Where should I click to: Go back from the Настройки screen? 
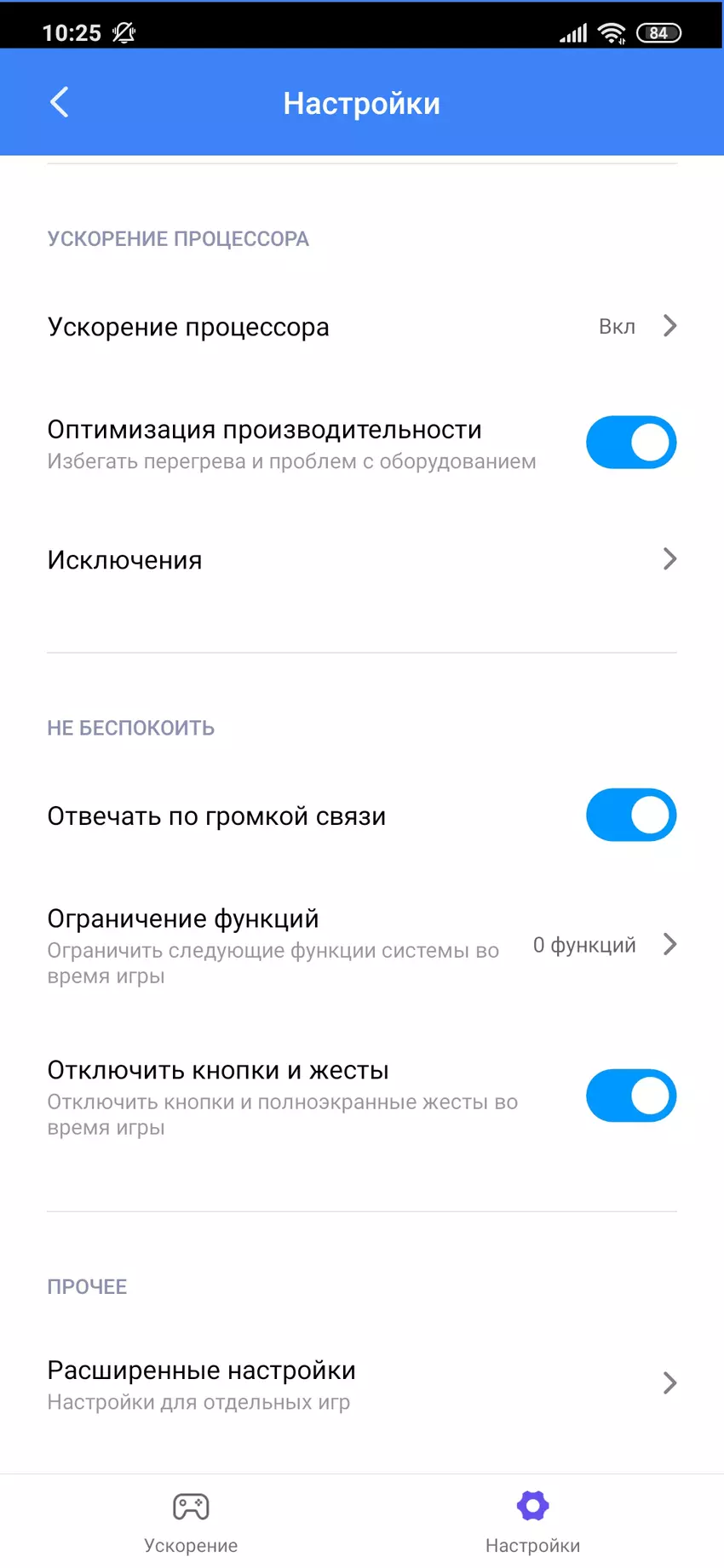(59, 103)
